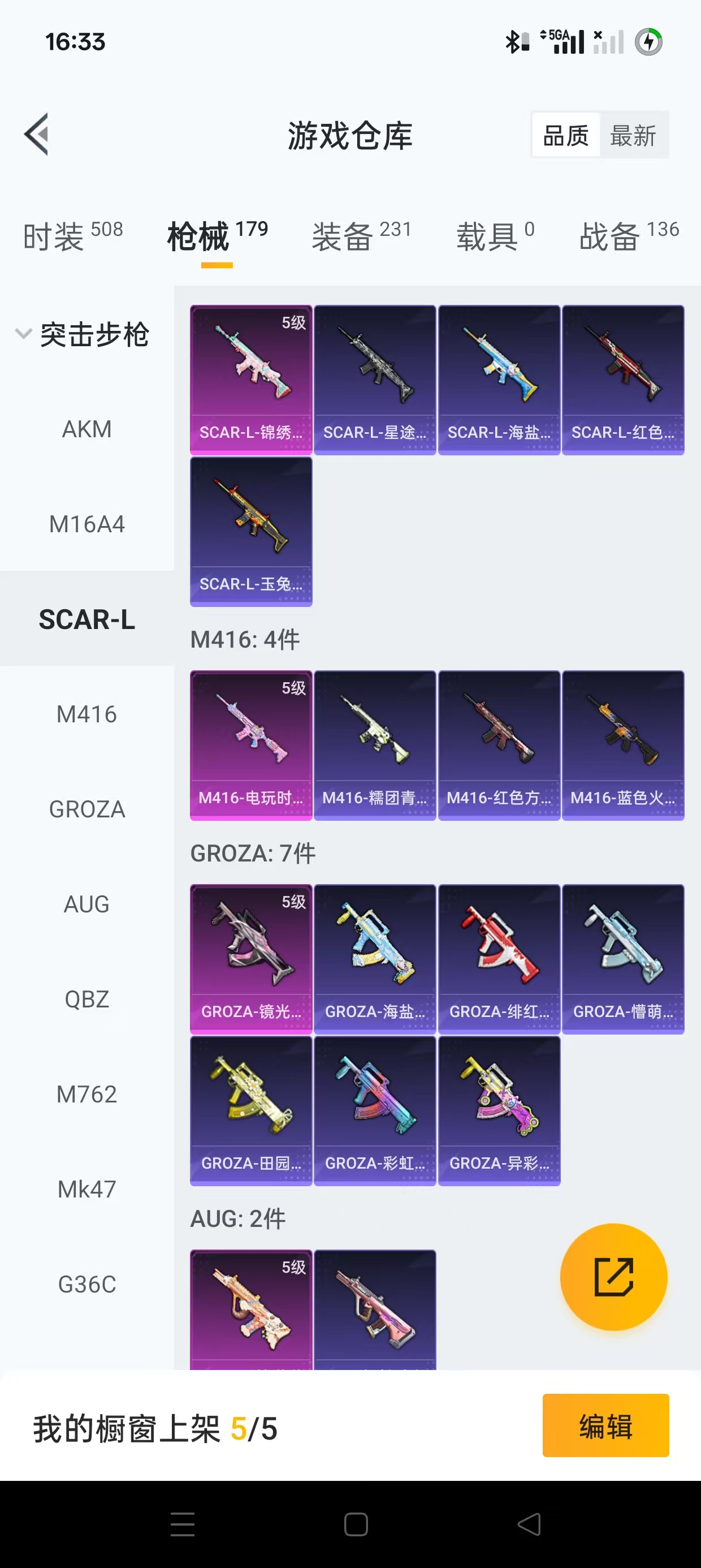
Task: Select G36C in the side list
Action: point(87,1283)
